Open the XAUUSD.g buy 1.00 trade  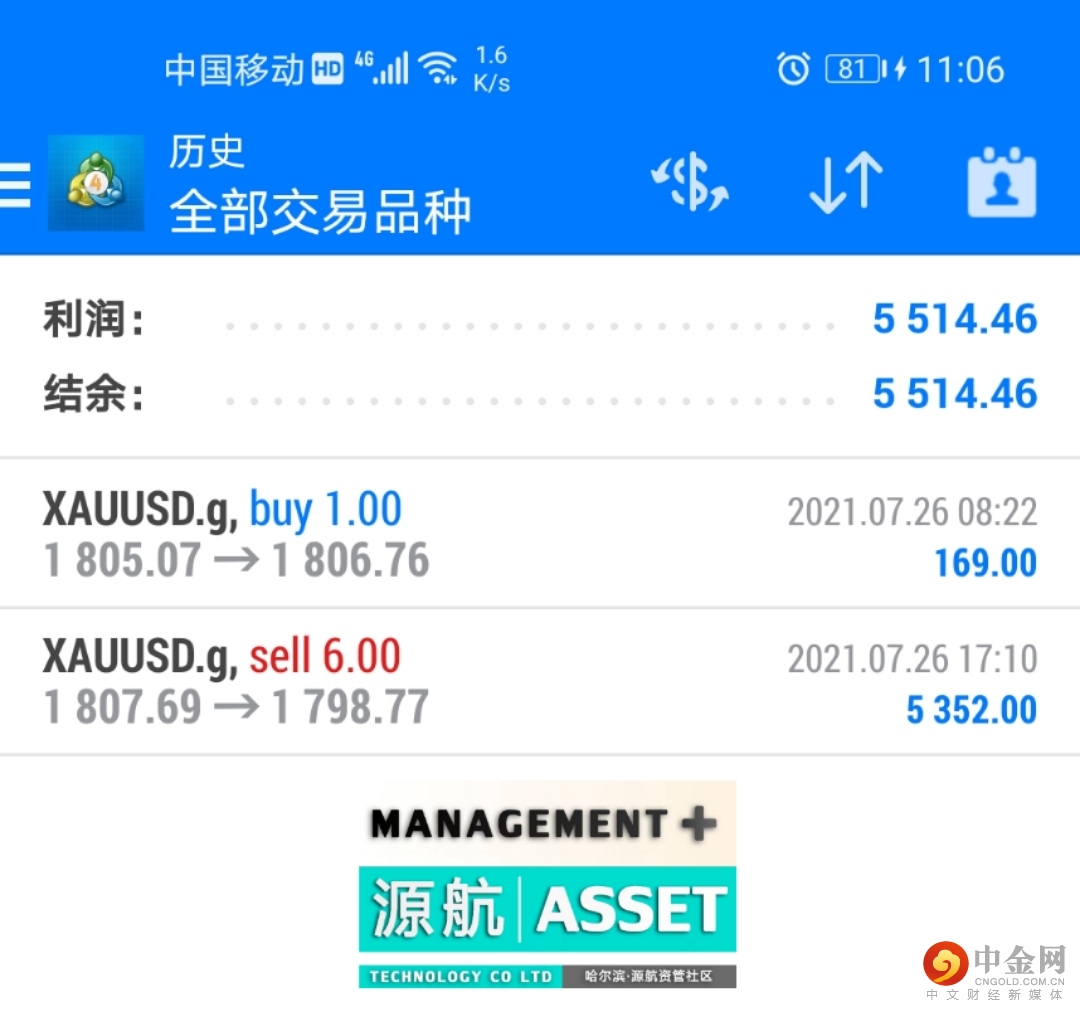tap(540, 535)
